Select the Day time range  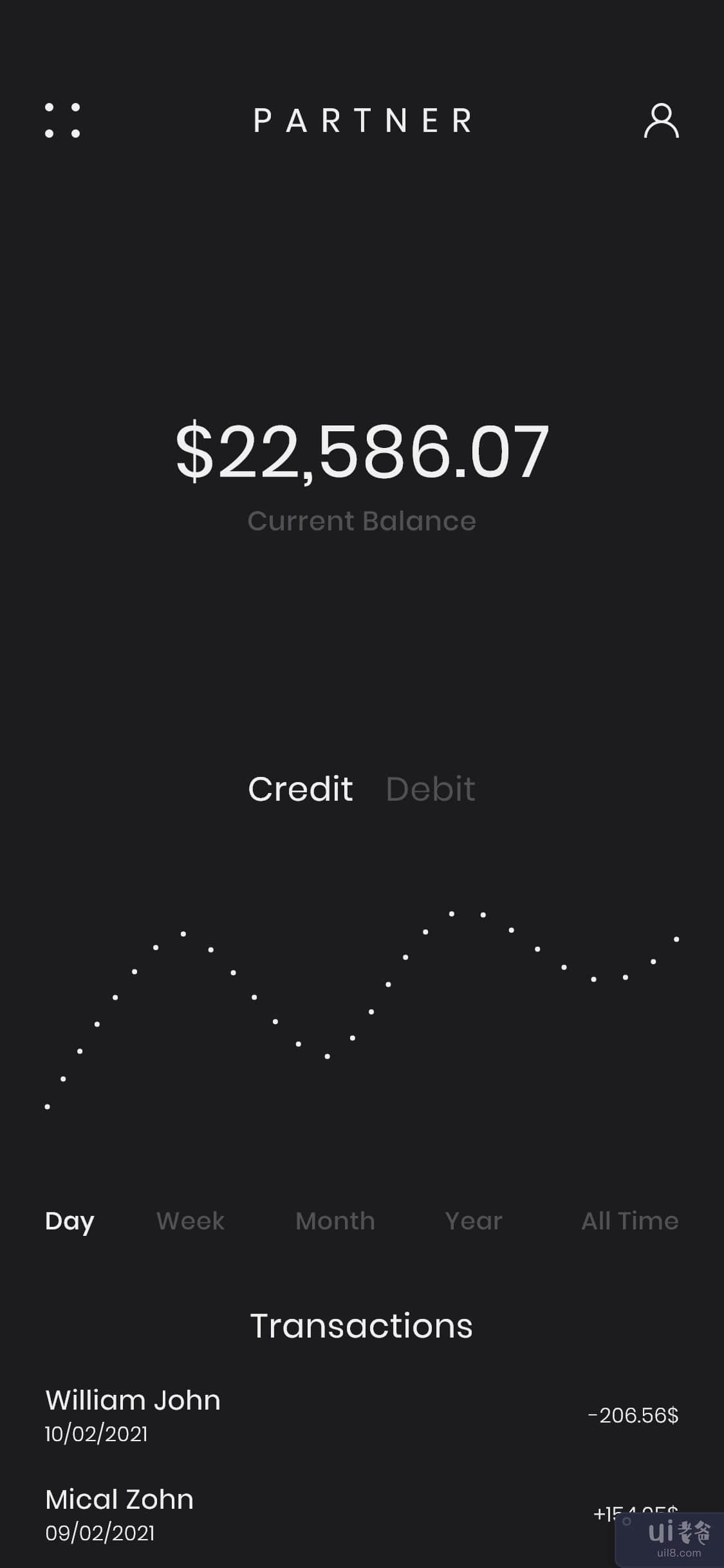pos(70,1221)
